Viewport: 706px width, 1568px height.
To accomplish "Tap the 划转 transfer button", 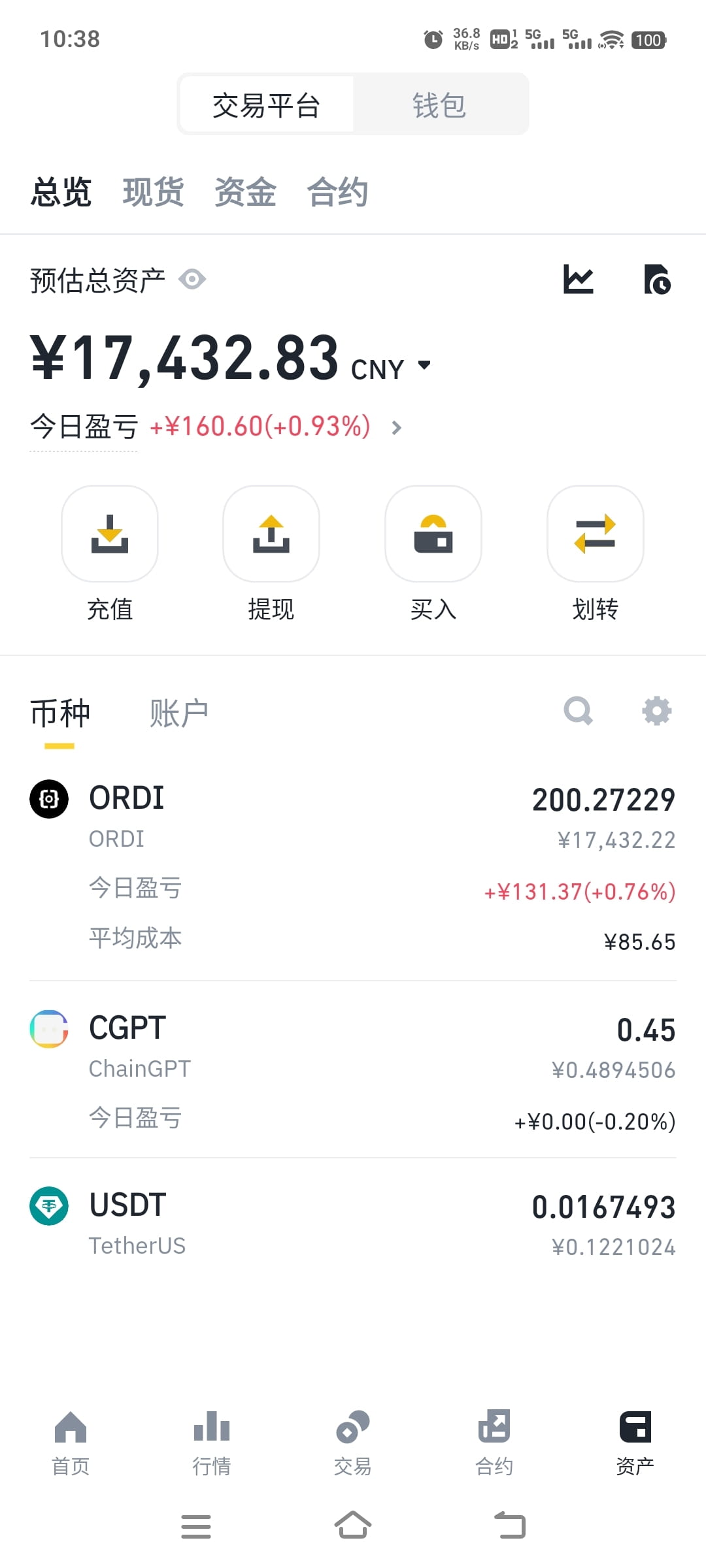I will (x=596, y=553).
